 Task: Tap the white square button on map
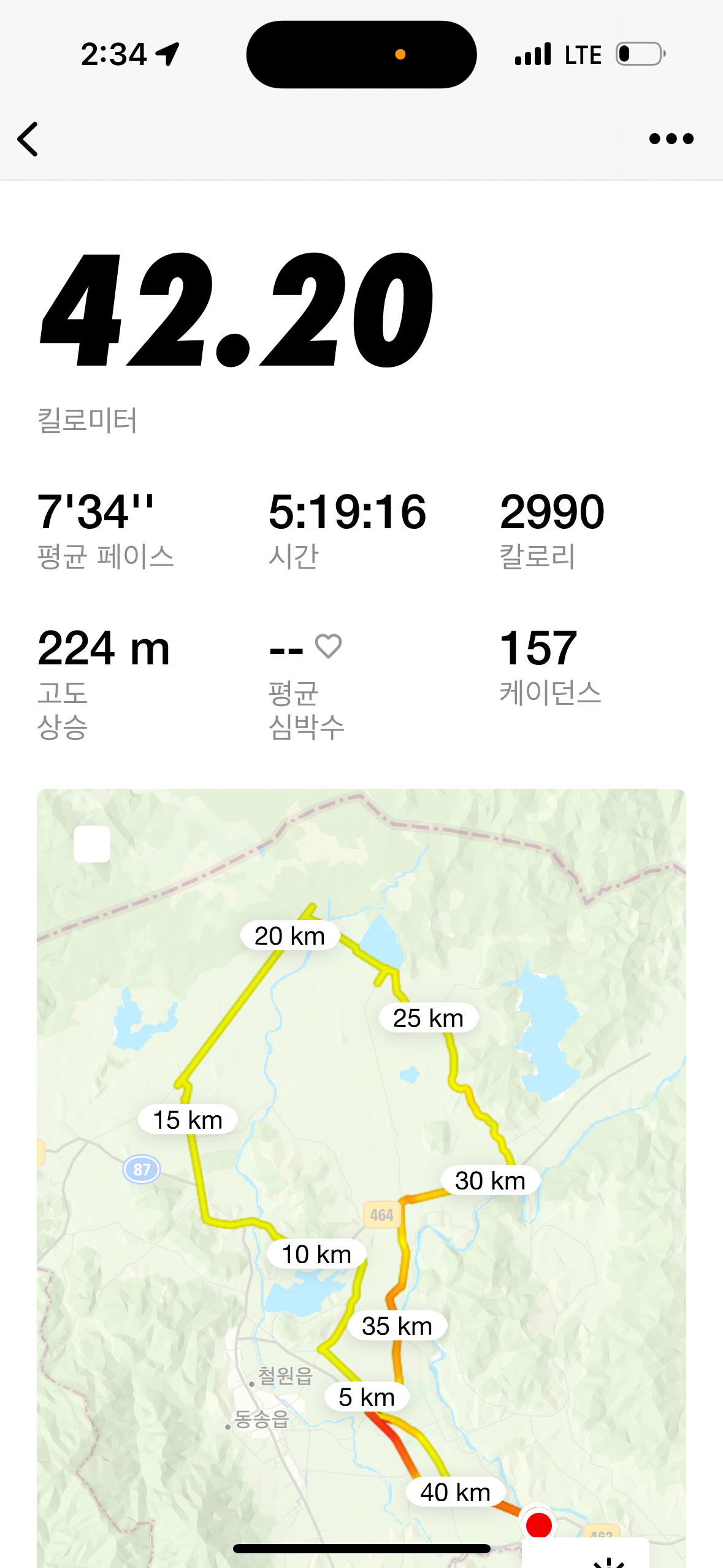92,844
